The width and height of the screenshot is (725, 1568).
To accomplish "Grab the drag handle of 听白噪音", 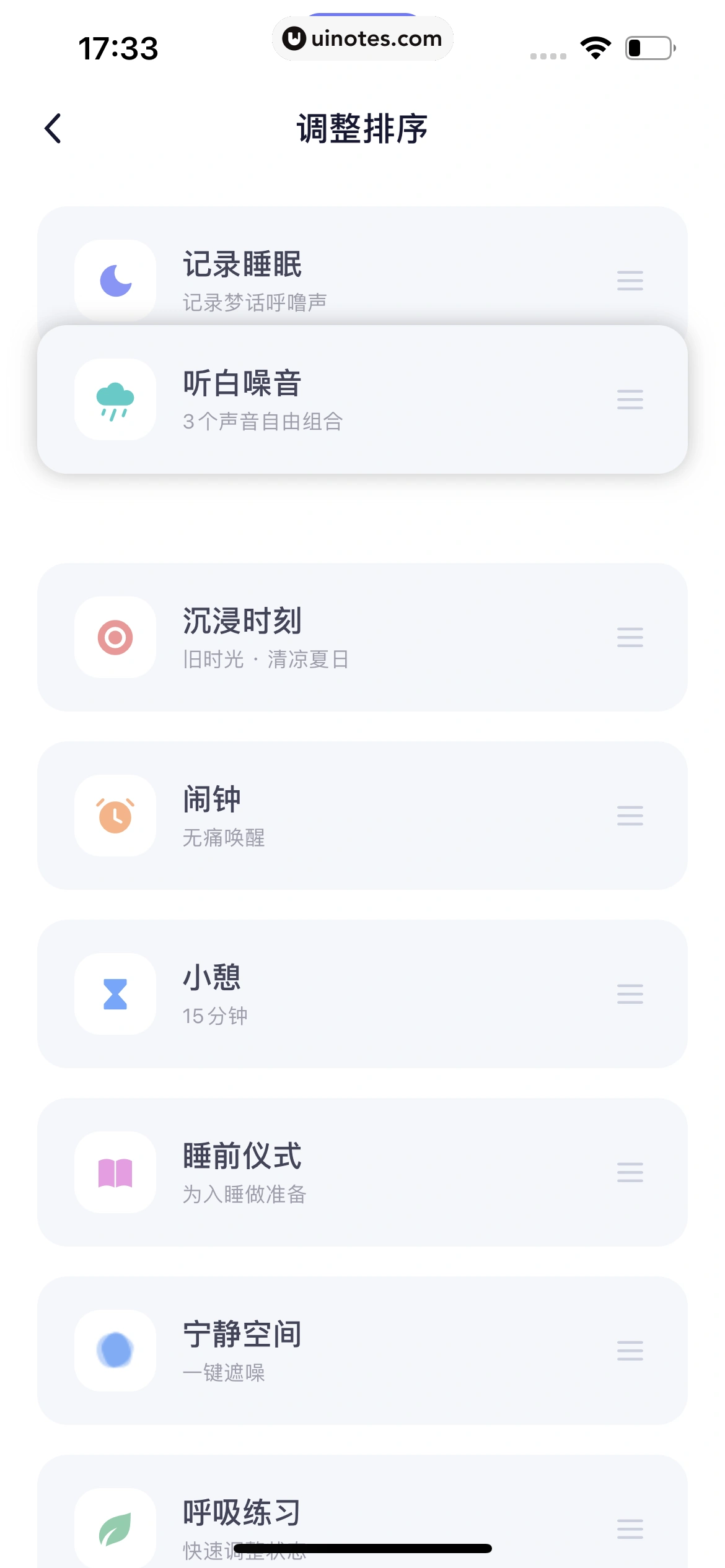I will click(x=630, y=398).
